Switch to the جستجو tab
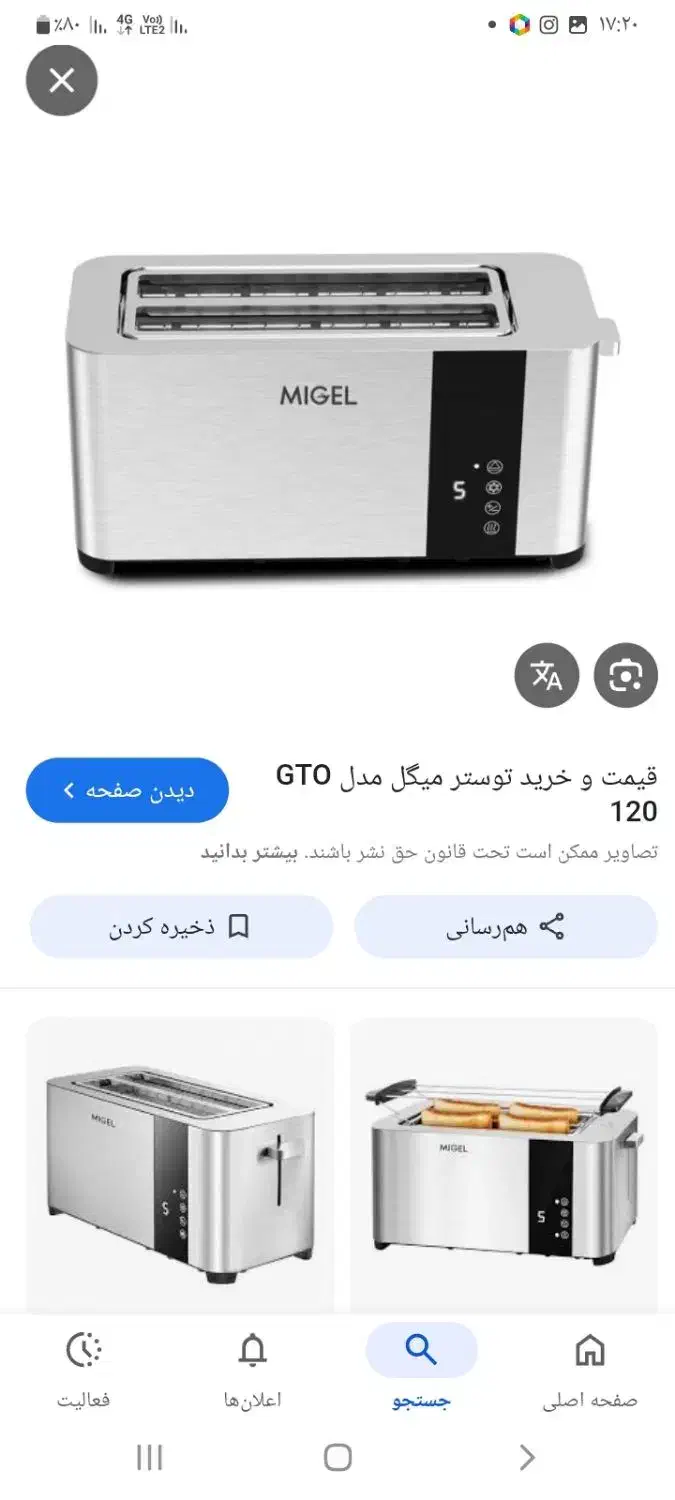Screen dimensions: 675x1500 pyautogui.click(x=421, y=1370)
